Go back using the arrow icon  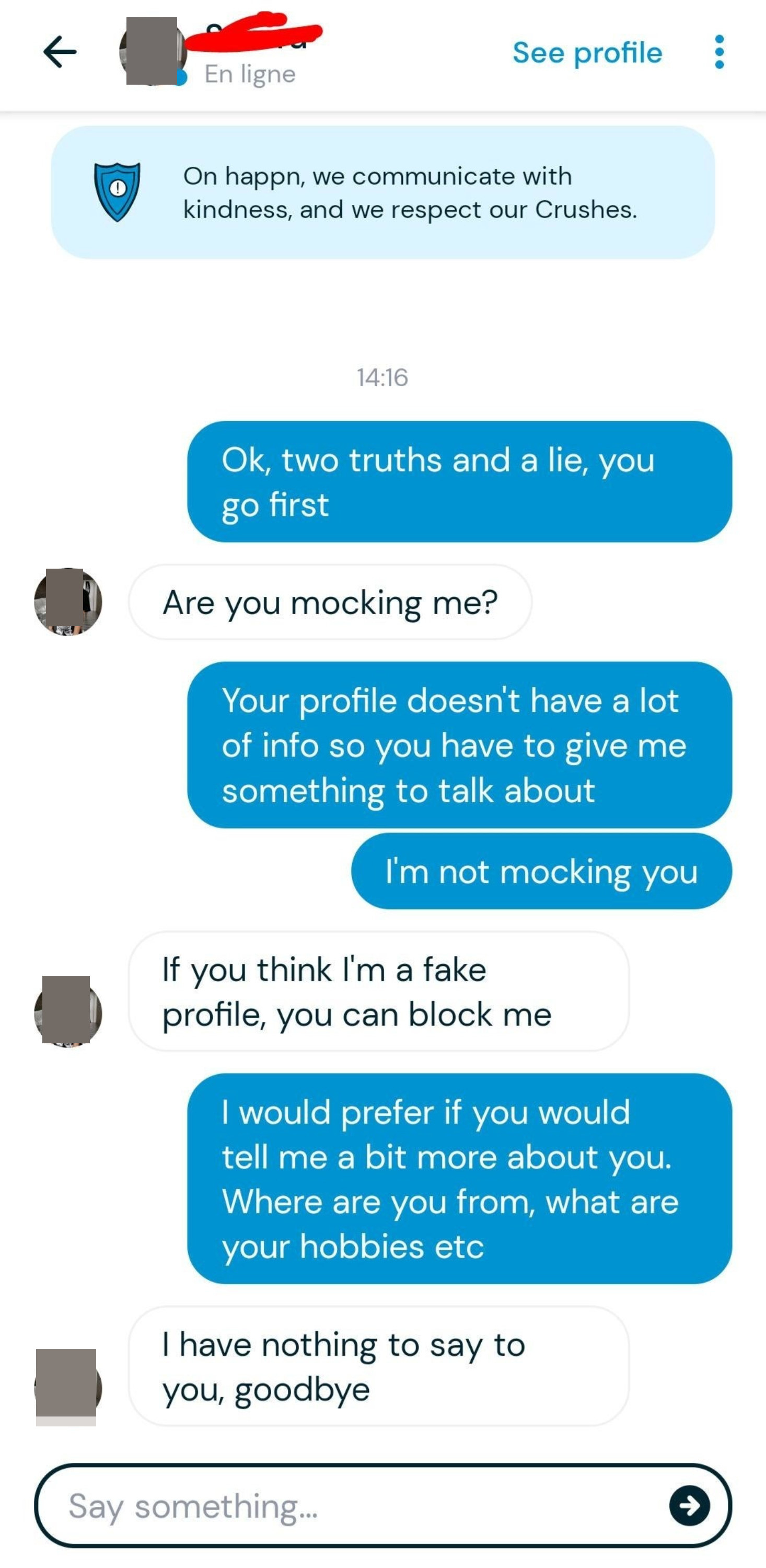(x=60, y=52)
